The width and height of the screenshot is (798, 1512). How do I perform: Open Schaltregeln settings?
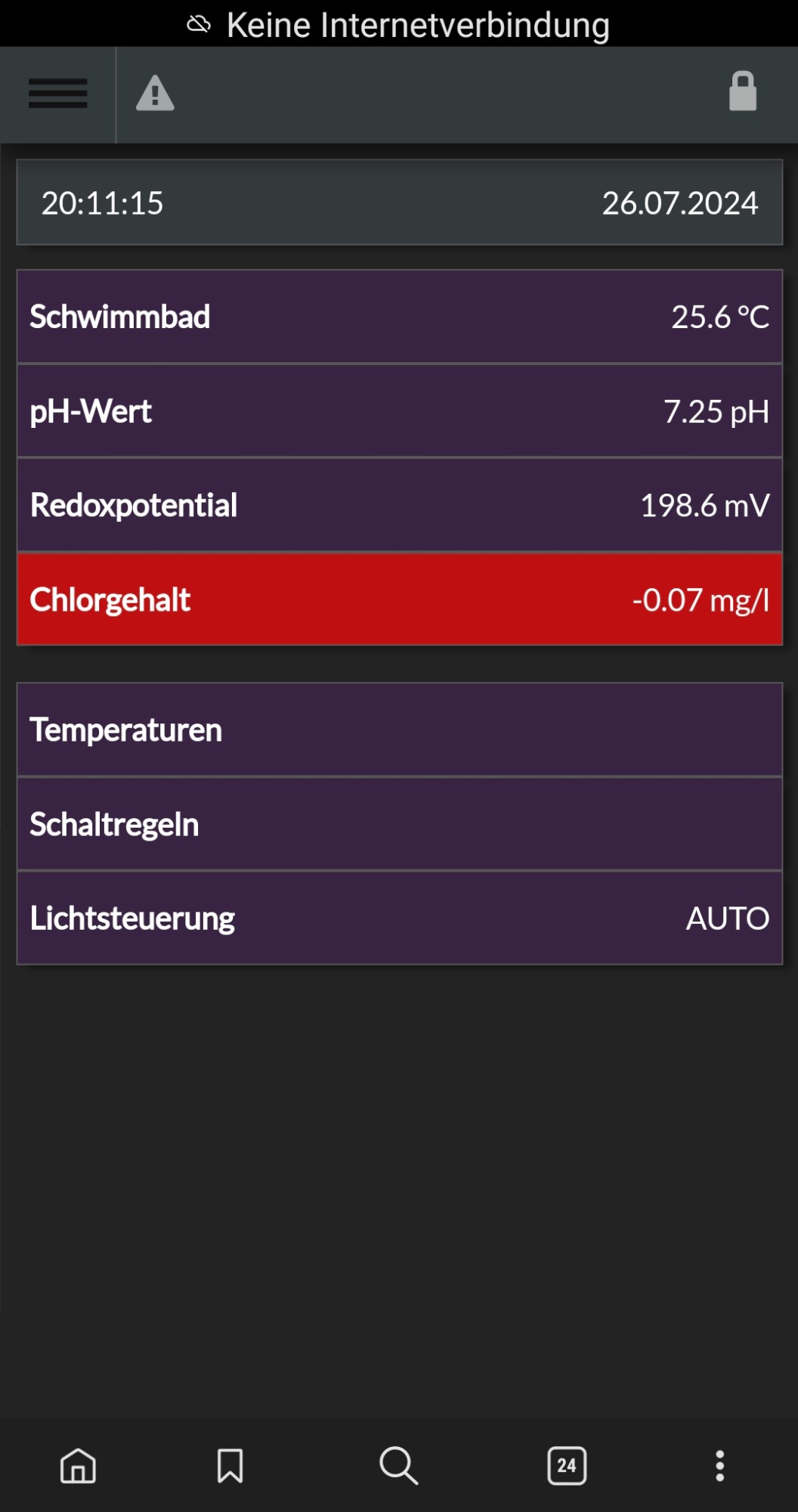tap(400, 824)
